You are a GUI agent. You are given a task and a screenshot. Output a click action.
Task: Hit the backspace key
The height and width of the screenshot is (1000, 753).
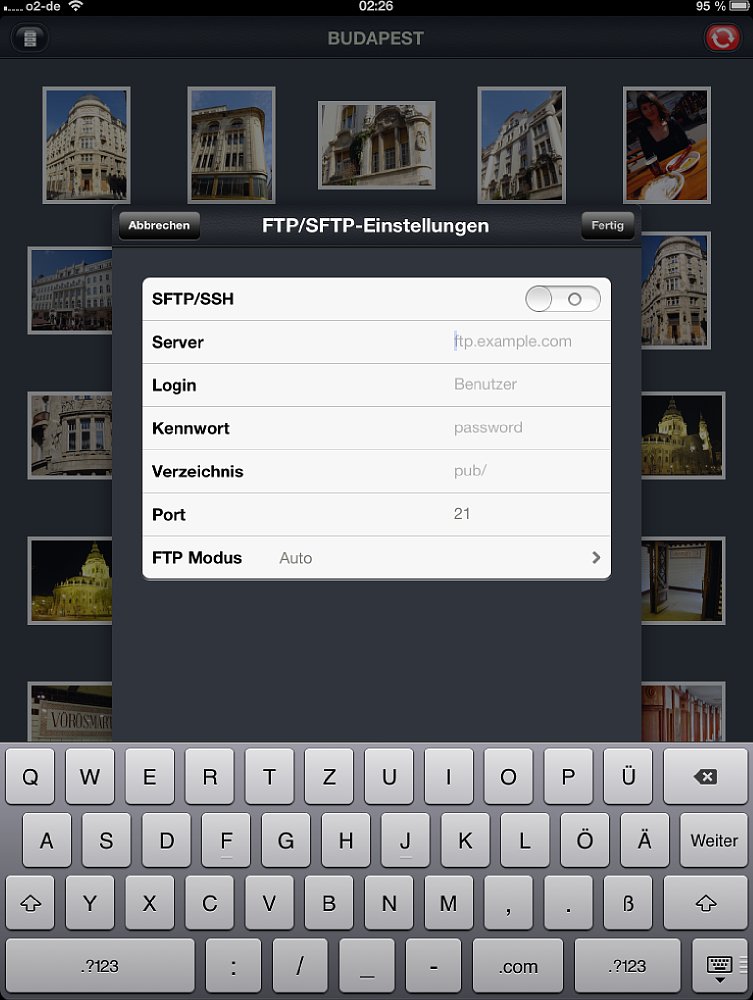(x=704, y=777)
